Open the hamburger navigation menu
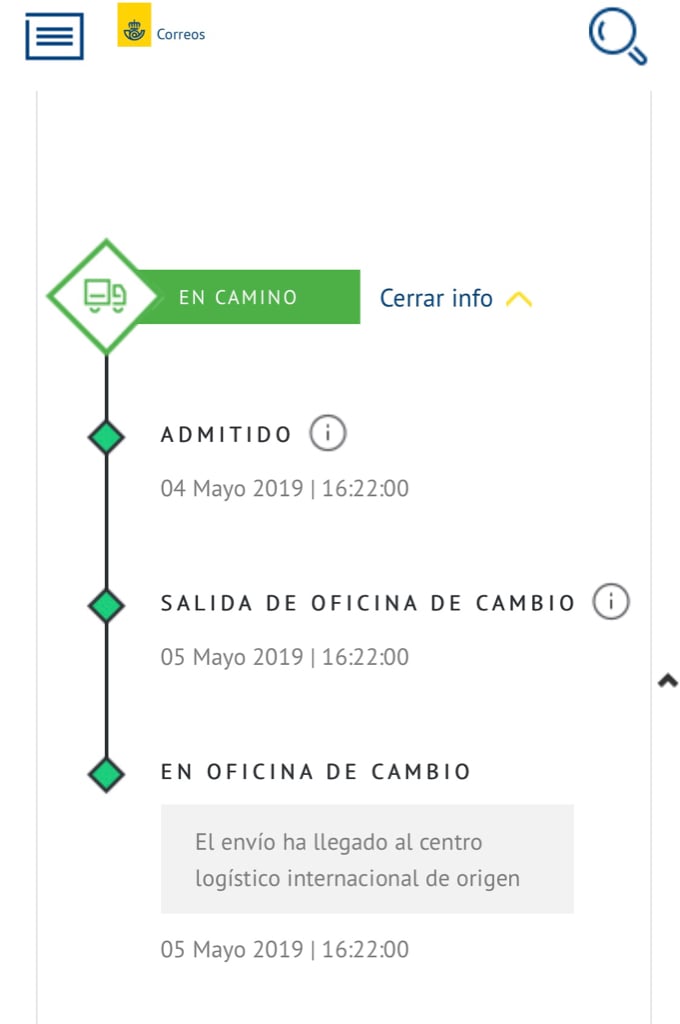 coord(54,36)
